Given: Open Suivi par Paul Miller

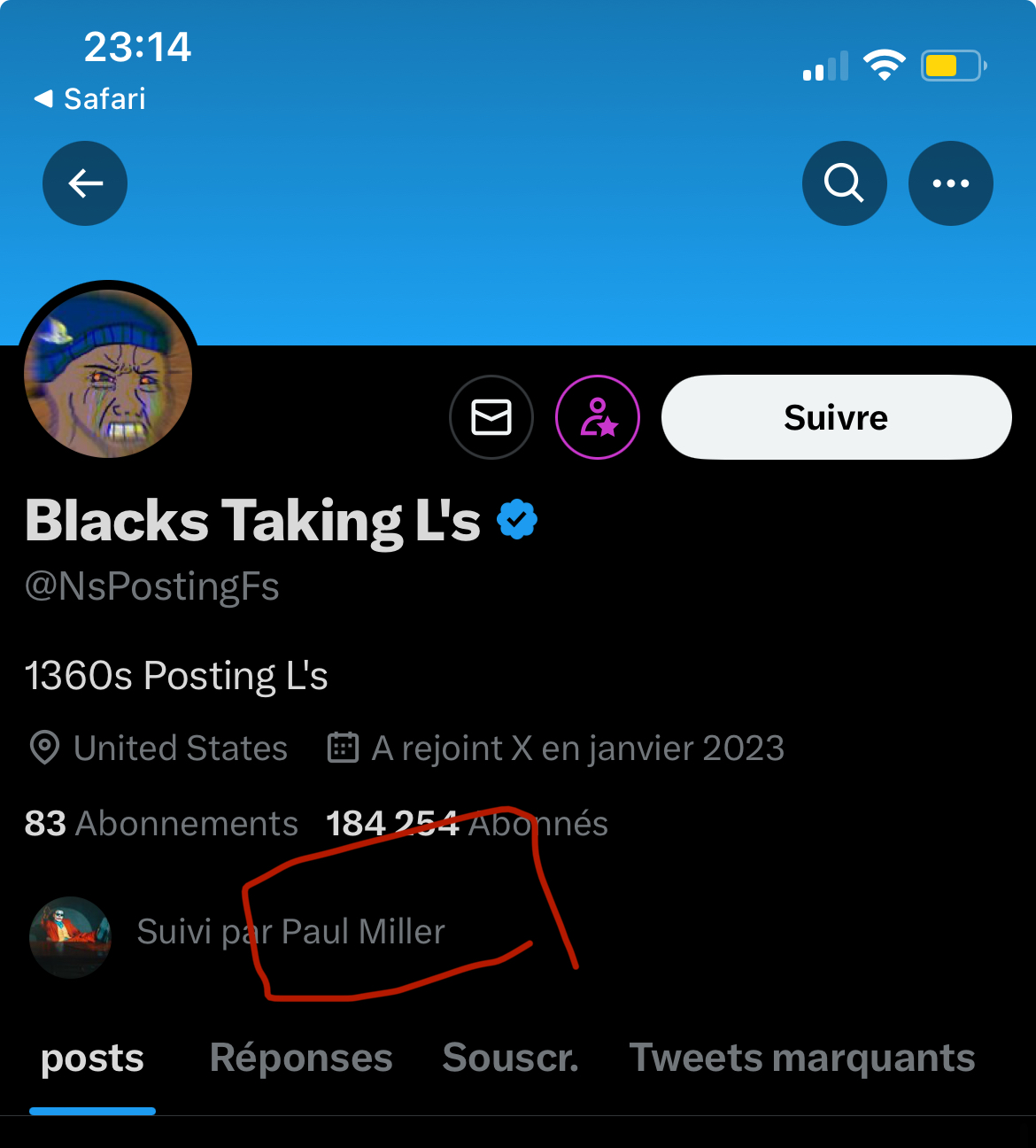Looking at the screenshot, I should pyautogui.click(x=290, y=932).
